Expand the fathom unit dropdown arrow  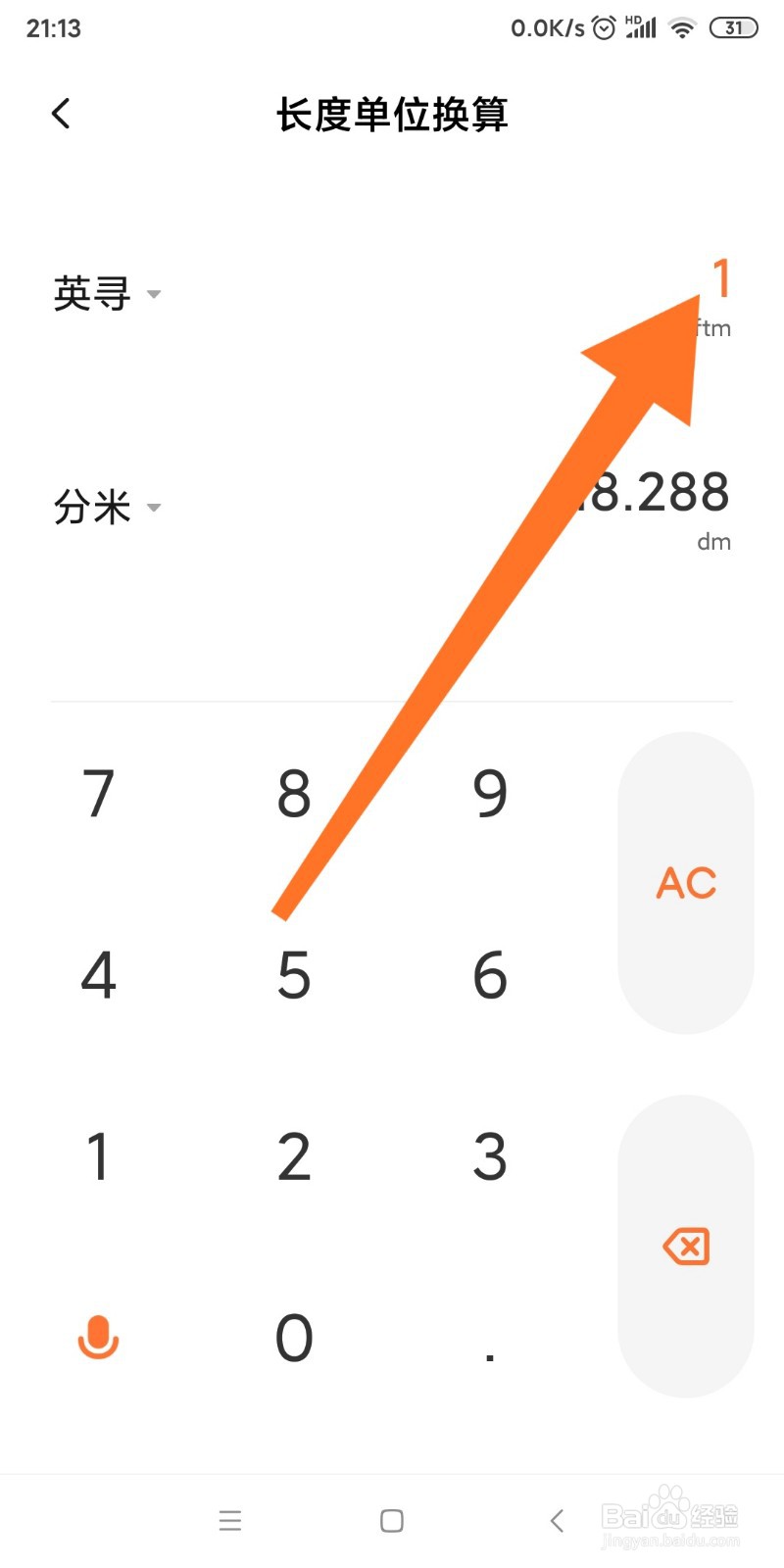coord(154,294)
